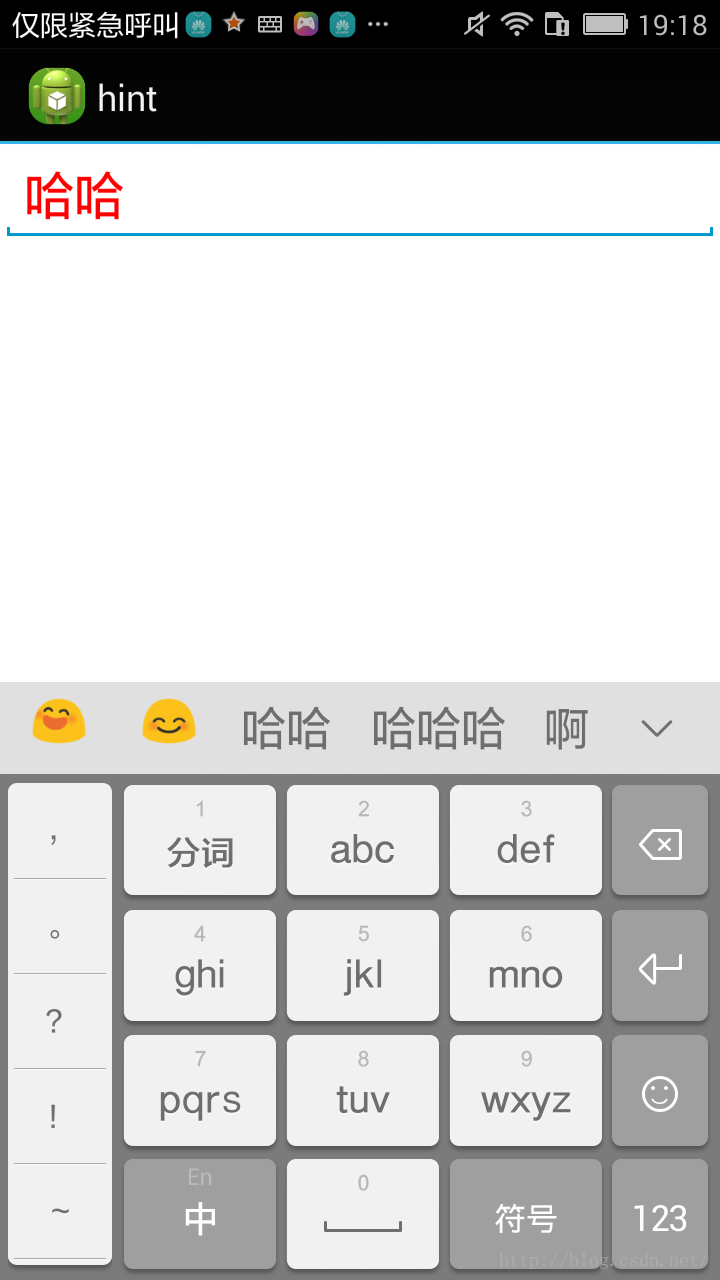720x1280 pixels.
Task: Insert the laughing open-mouth emoji suggestion
Action: [59, 721]
